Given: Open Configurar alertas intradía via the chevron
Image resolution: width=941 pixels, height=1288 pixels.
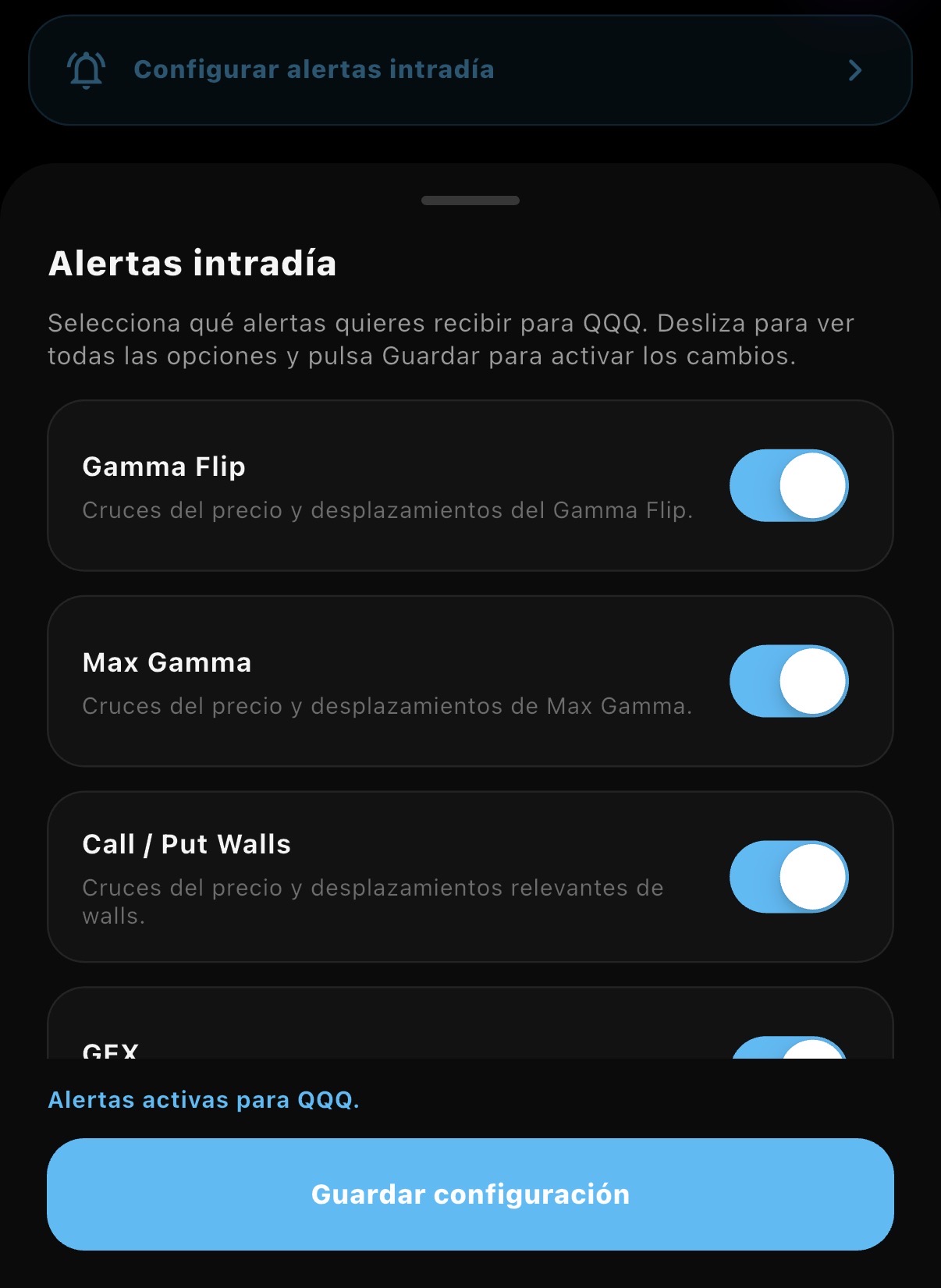Looking at the screenshot, I should tap(855, 69).
